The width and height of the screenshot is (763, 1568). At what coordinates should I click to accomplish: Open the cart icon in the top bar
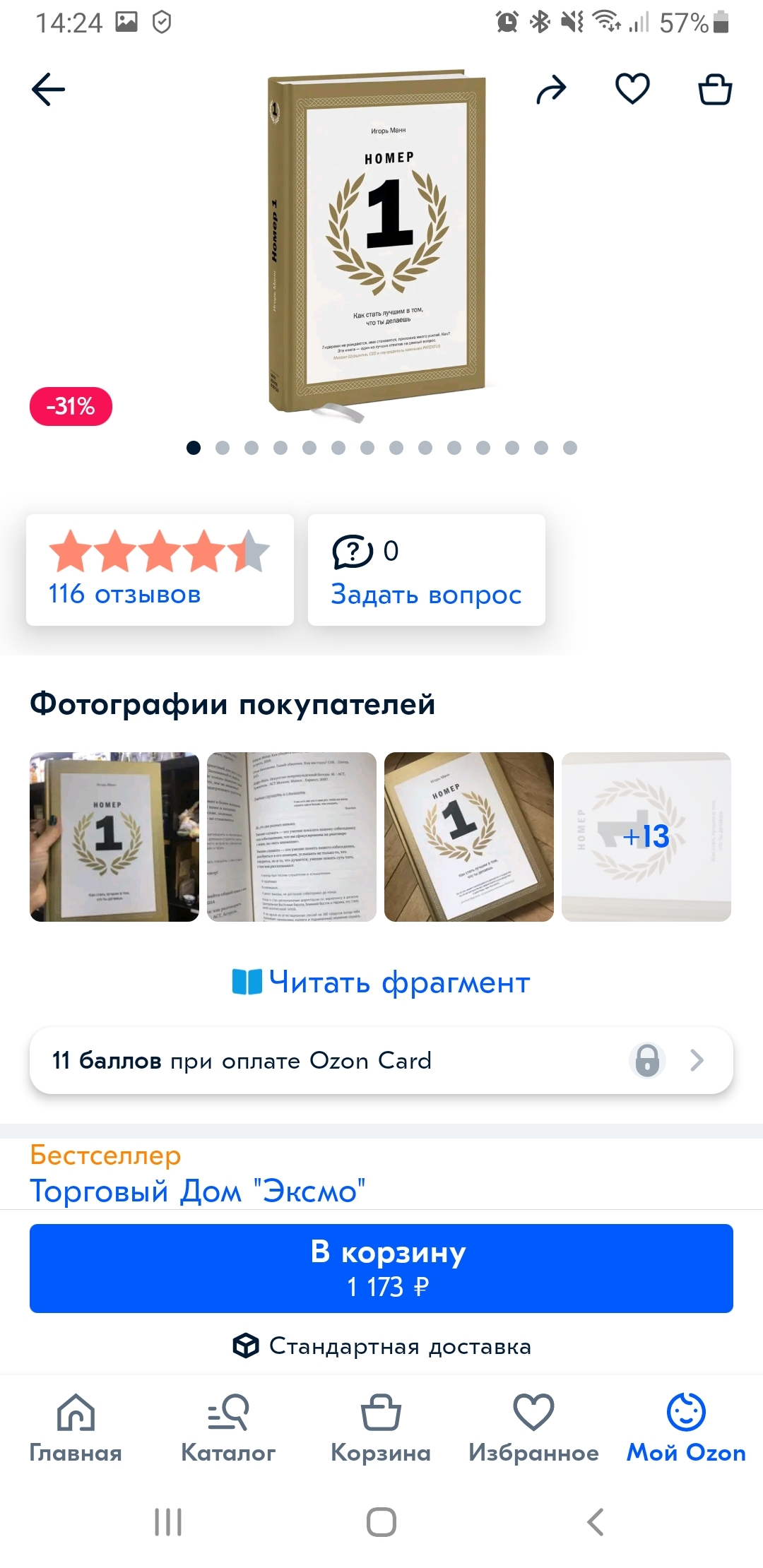[715, 90]
